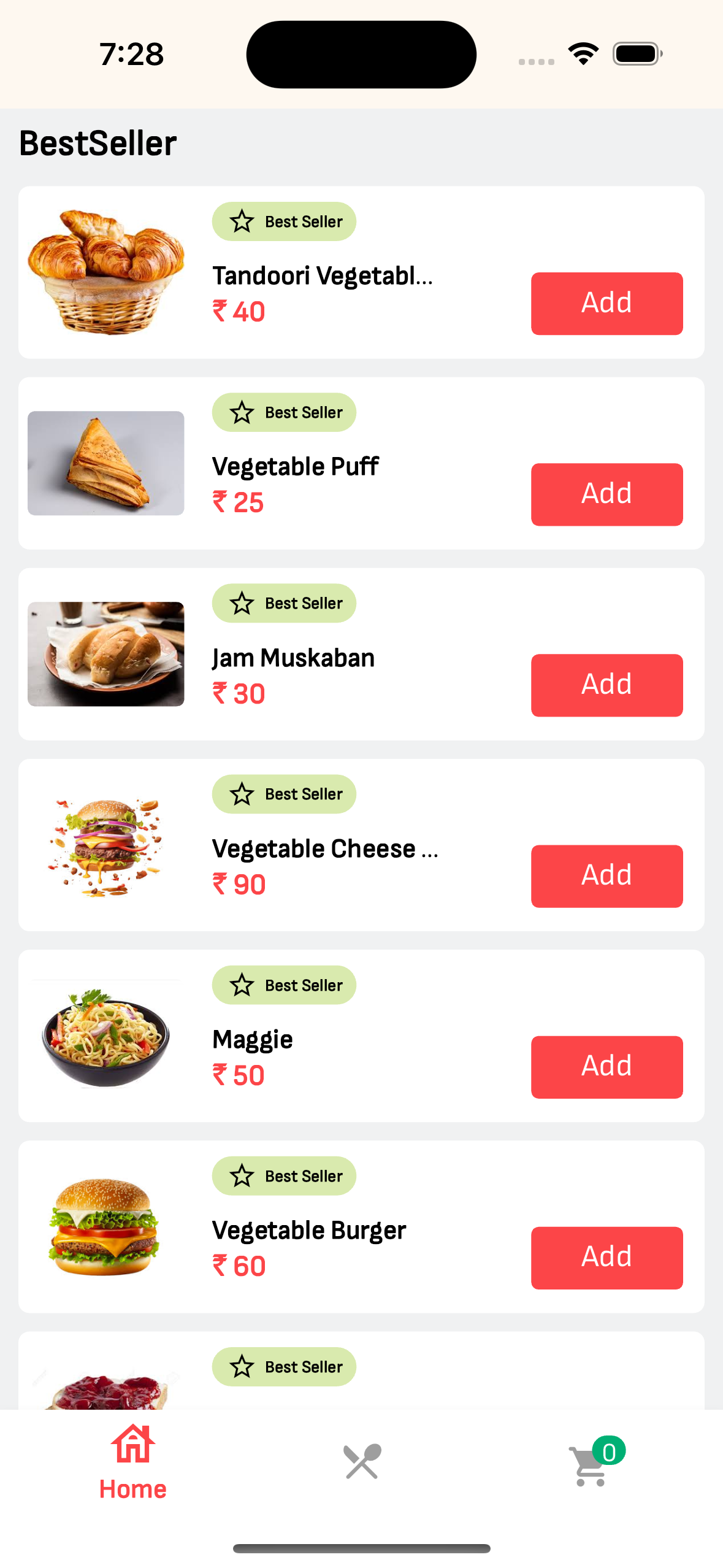
Task: Click the star on Jam Muskaban's Best Seller badge
Action: [242, 603]
